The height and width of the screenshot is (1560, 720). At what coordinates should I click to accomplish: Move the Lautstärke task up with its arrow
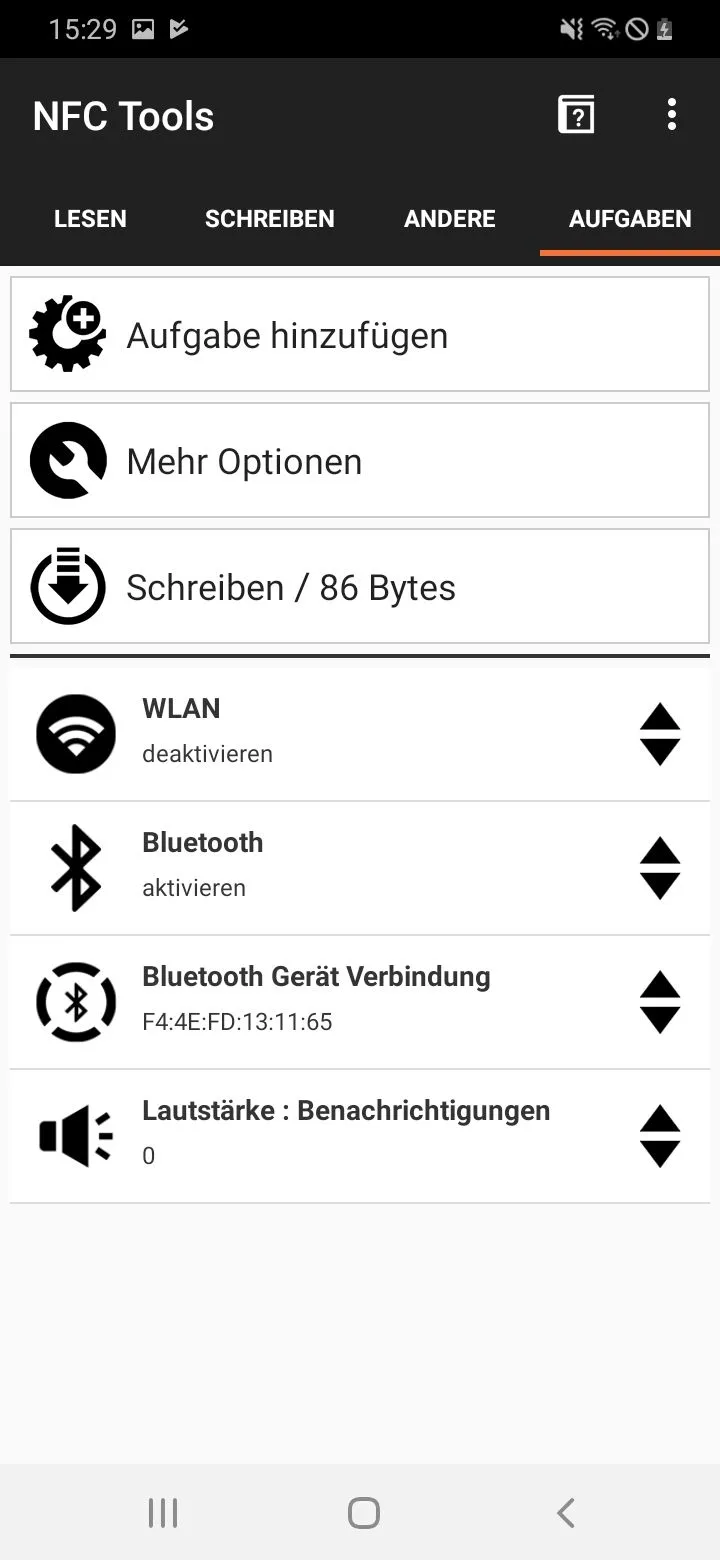(x=660, y=1119)
